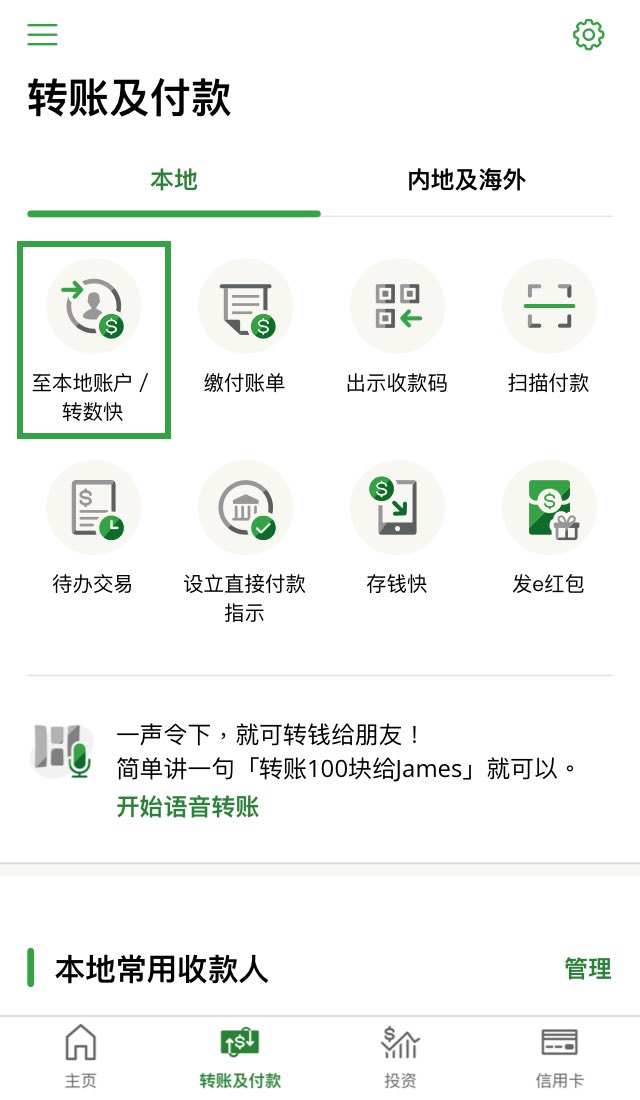Image resolution: width=640 pixels, height=1100 pixels.
Task: Open the hamburger drawer menu
Action: pos(42,35)
